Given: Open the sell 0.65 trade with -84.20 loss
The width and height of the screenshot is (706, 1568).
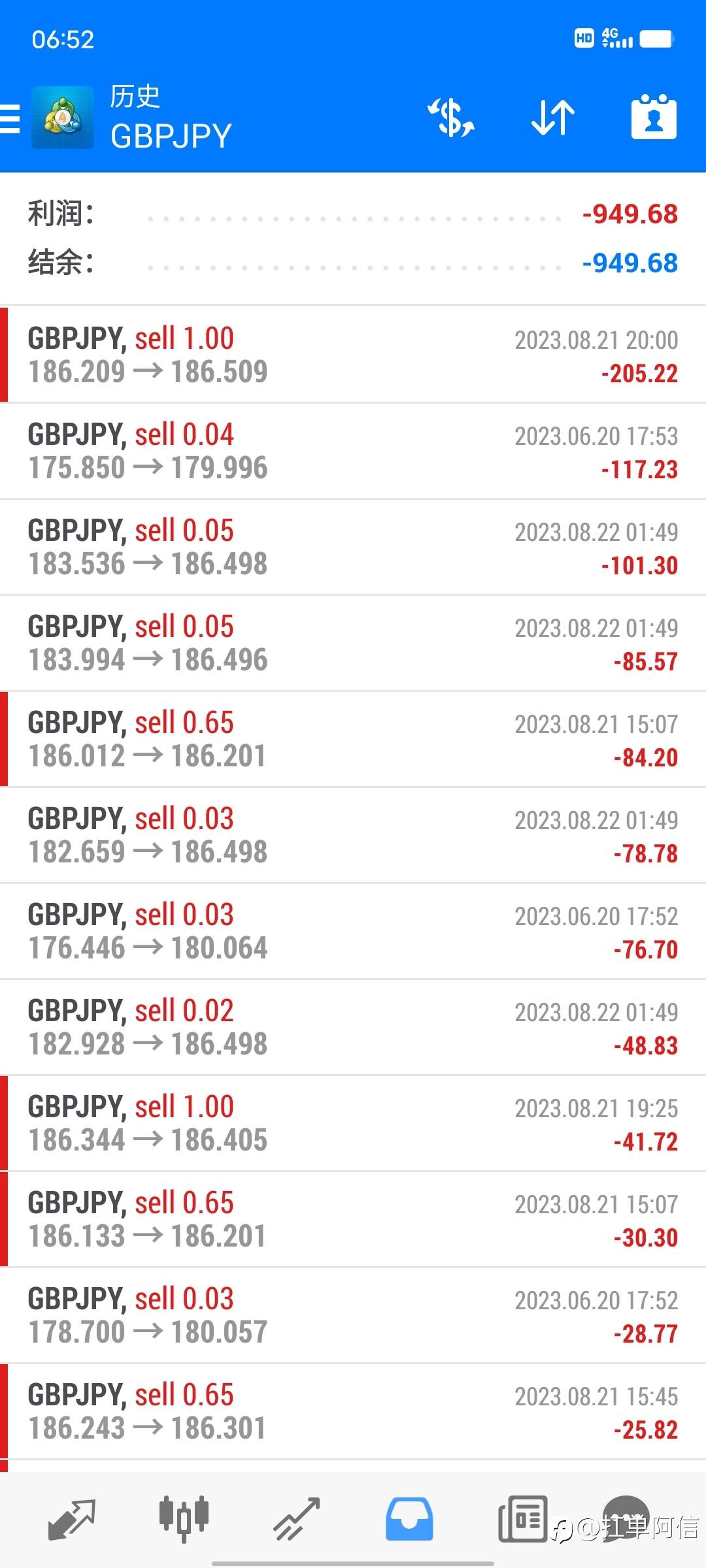Looking at the screenshot, I should pyautogui.click(x=353, y=739).
